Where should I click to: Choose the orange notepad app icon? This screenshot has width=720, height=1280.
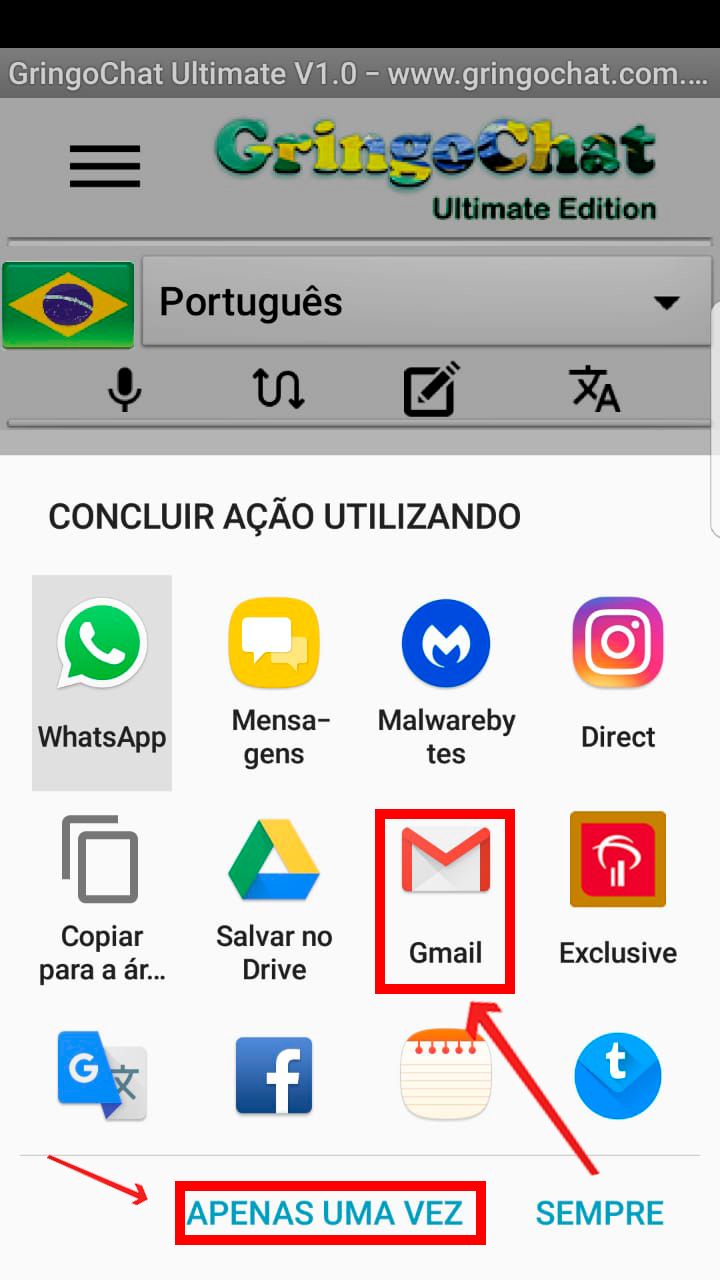click(x=446, y=1077)
